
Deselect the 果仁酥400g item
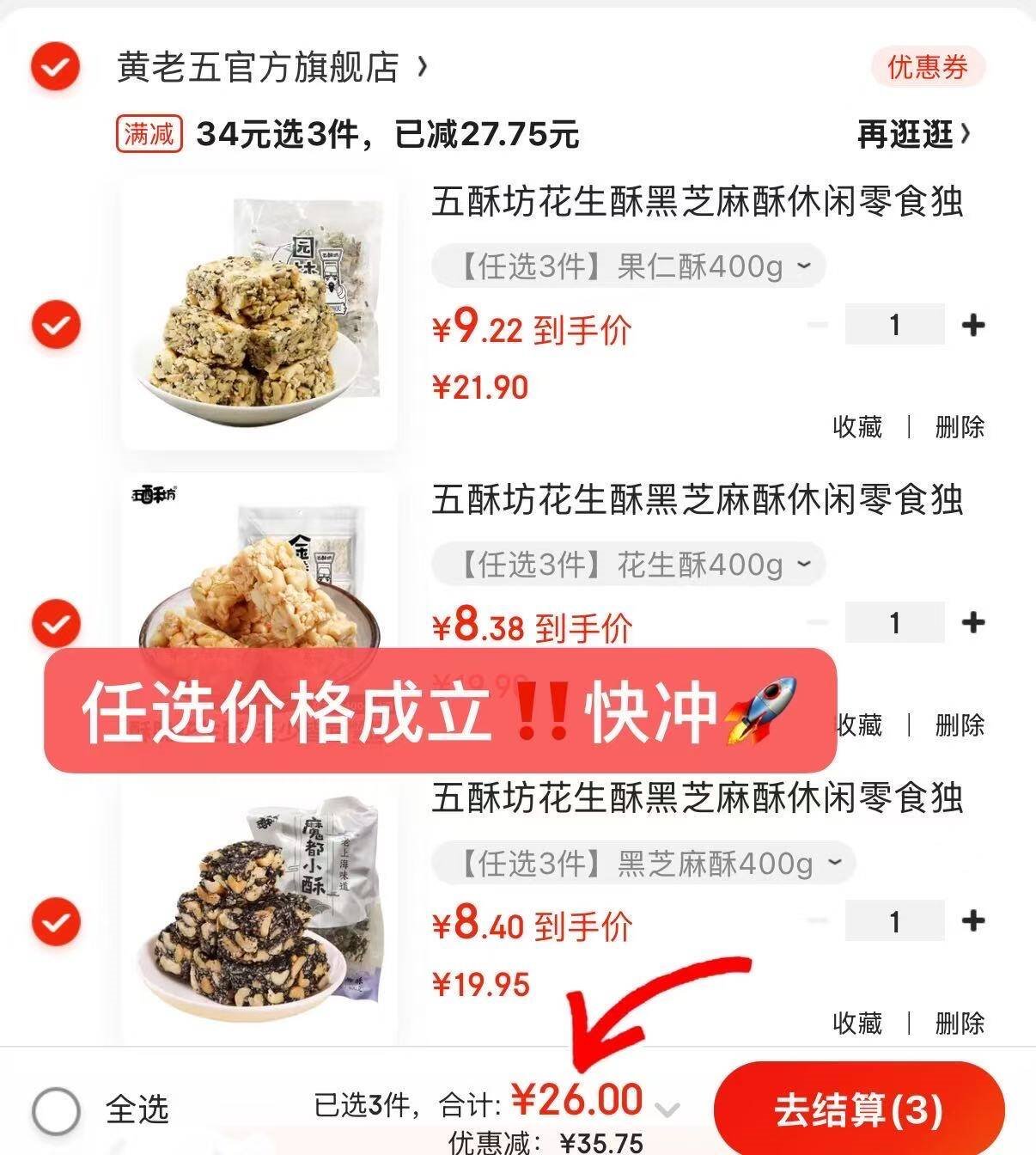pos(56,325)
